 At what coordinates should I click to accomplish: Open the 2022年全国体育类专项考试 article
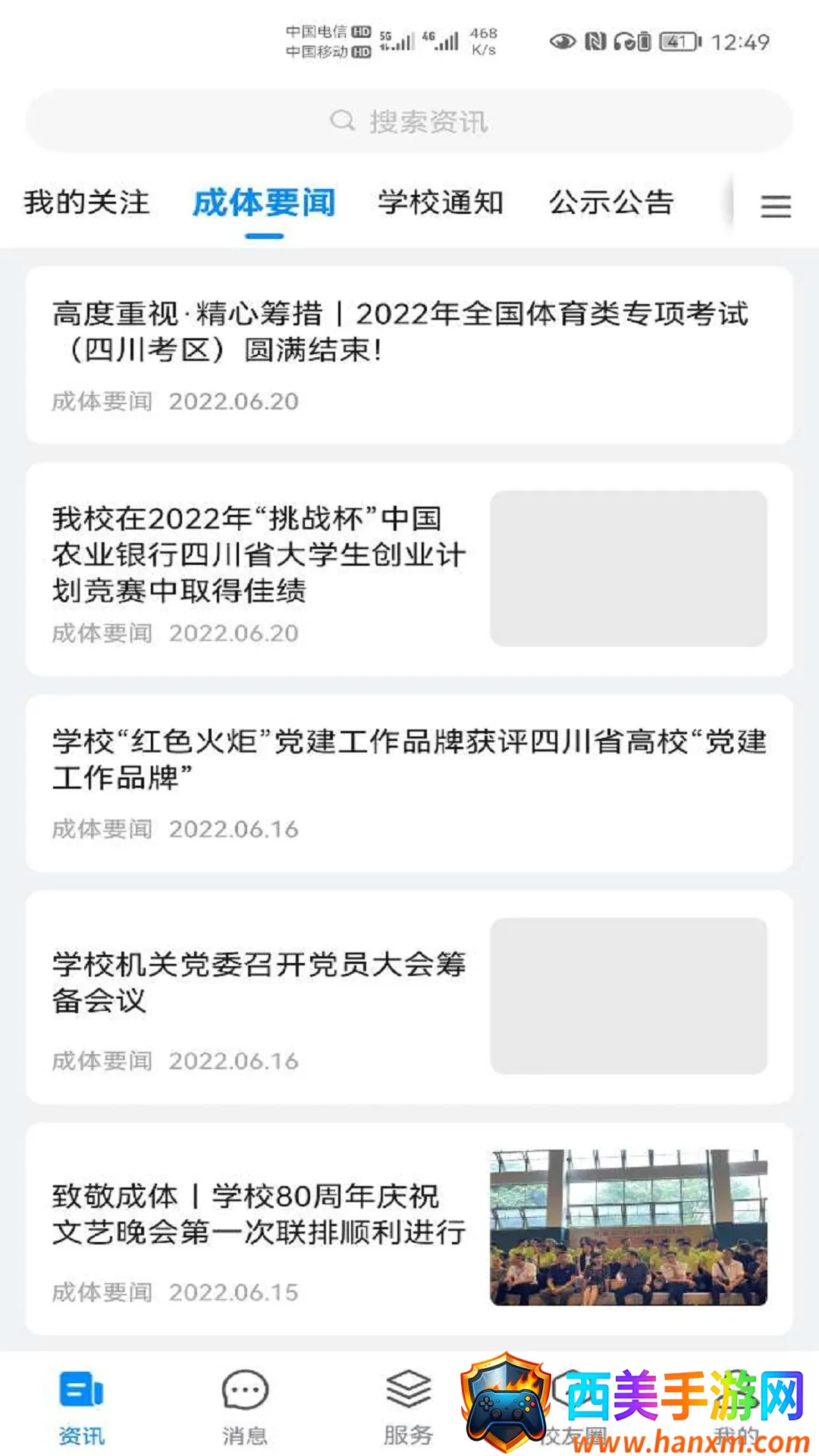(x=400, y=331)
